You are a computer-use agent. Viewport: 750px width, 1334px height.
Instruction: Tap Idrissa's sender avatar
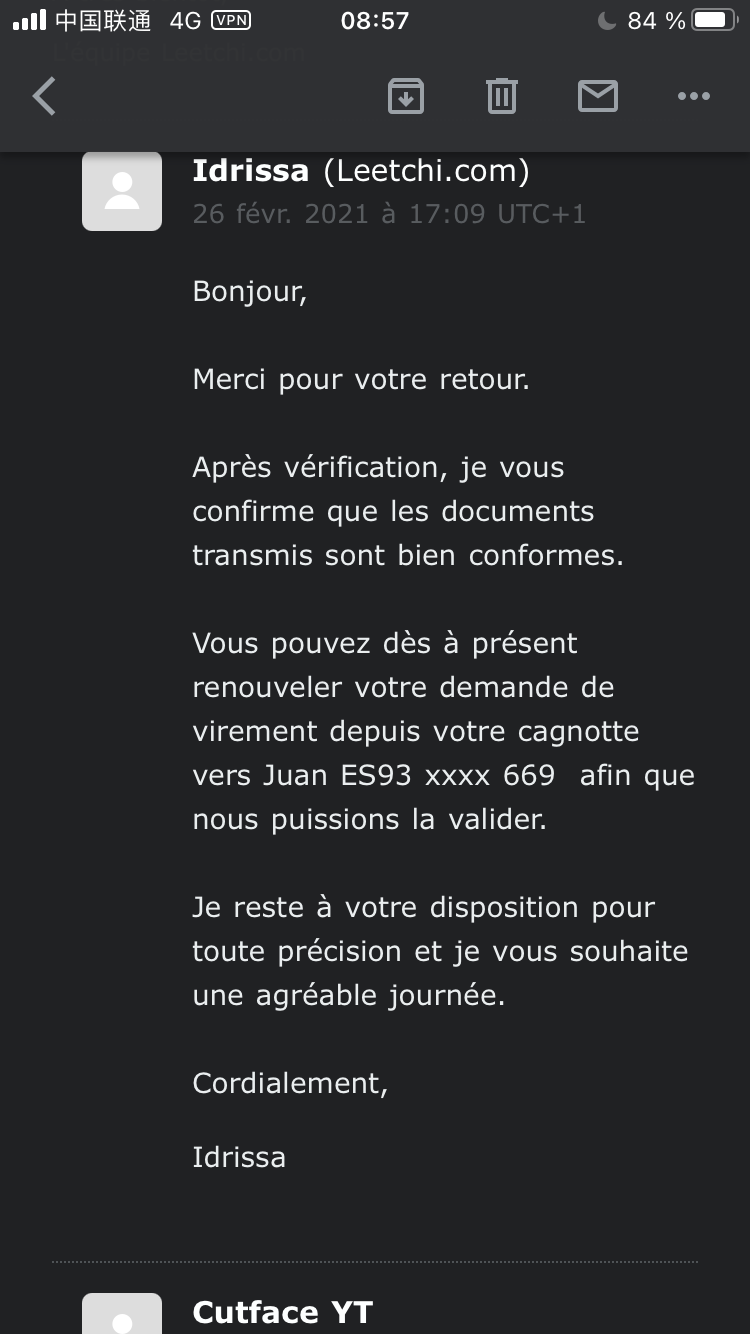tap(122, 191)
